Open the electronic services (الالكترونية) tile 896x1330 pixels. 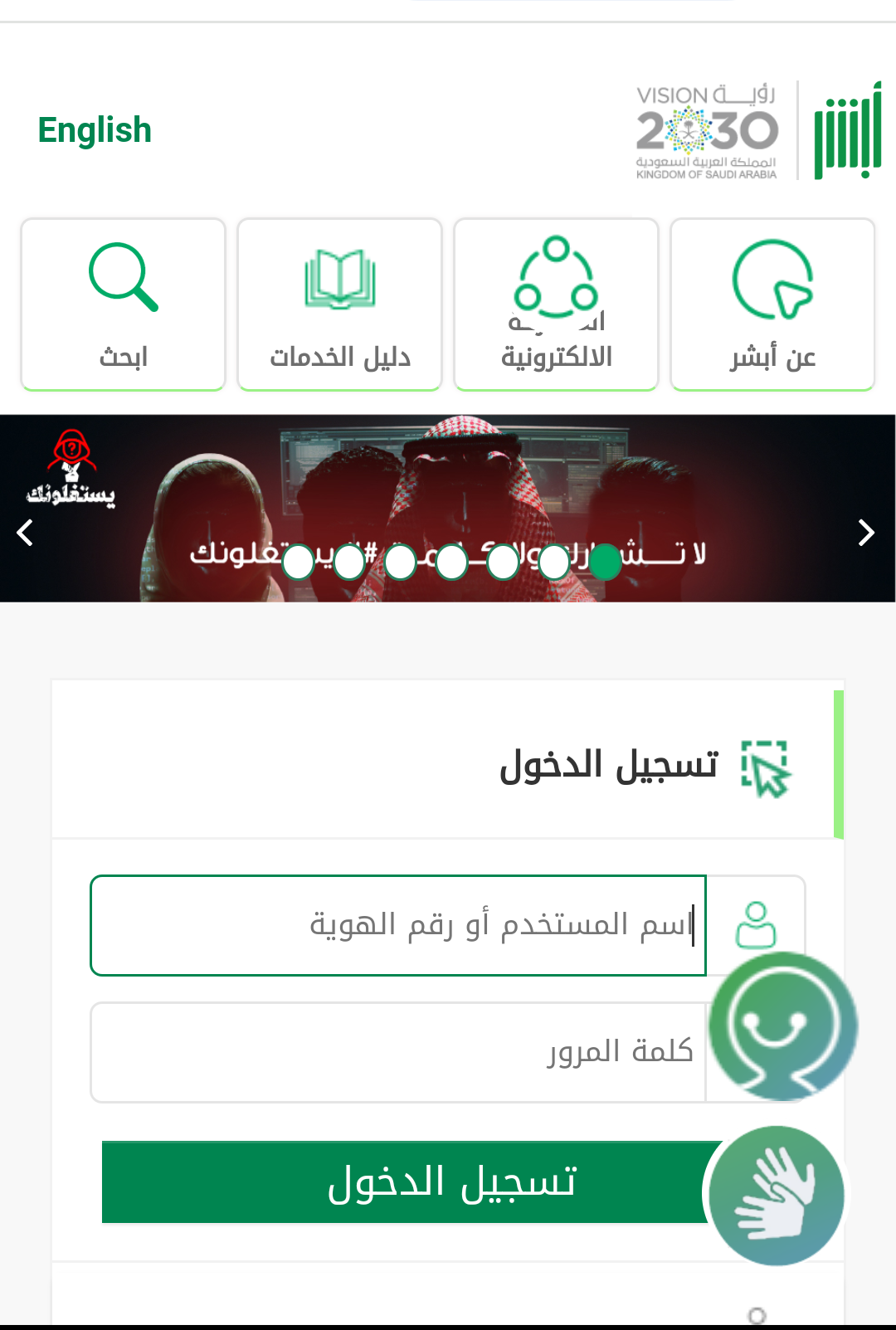point(556,304)
